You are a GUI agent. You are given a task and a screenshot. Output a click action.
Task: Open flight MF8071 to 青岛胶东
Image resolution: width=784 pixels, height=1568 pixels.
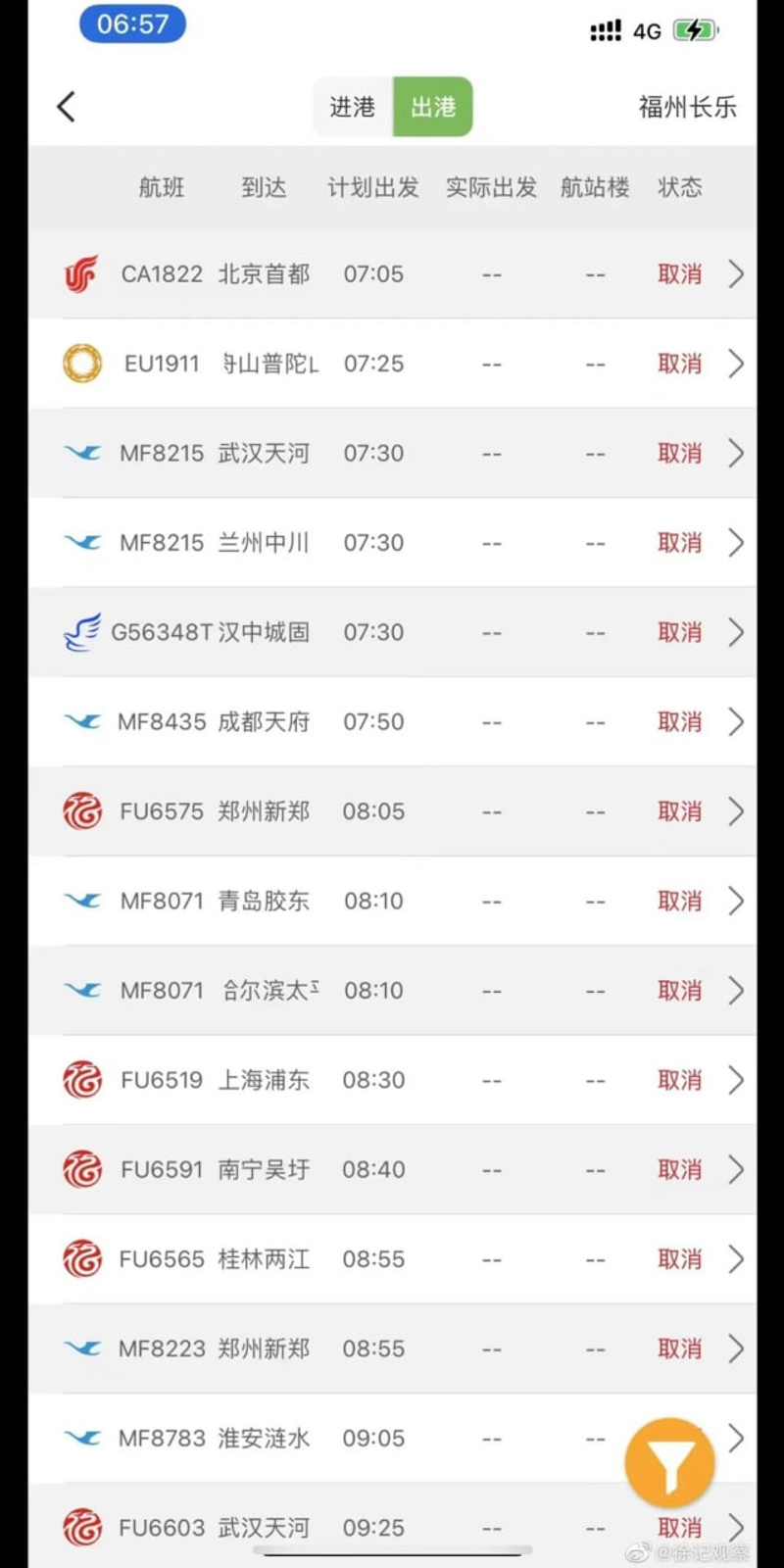pyautogui.click(x=392, y=902)
